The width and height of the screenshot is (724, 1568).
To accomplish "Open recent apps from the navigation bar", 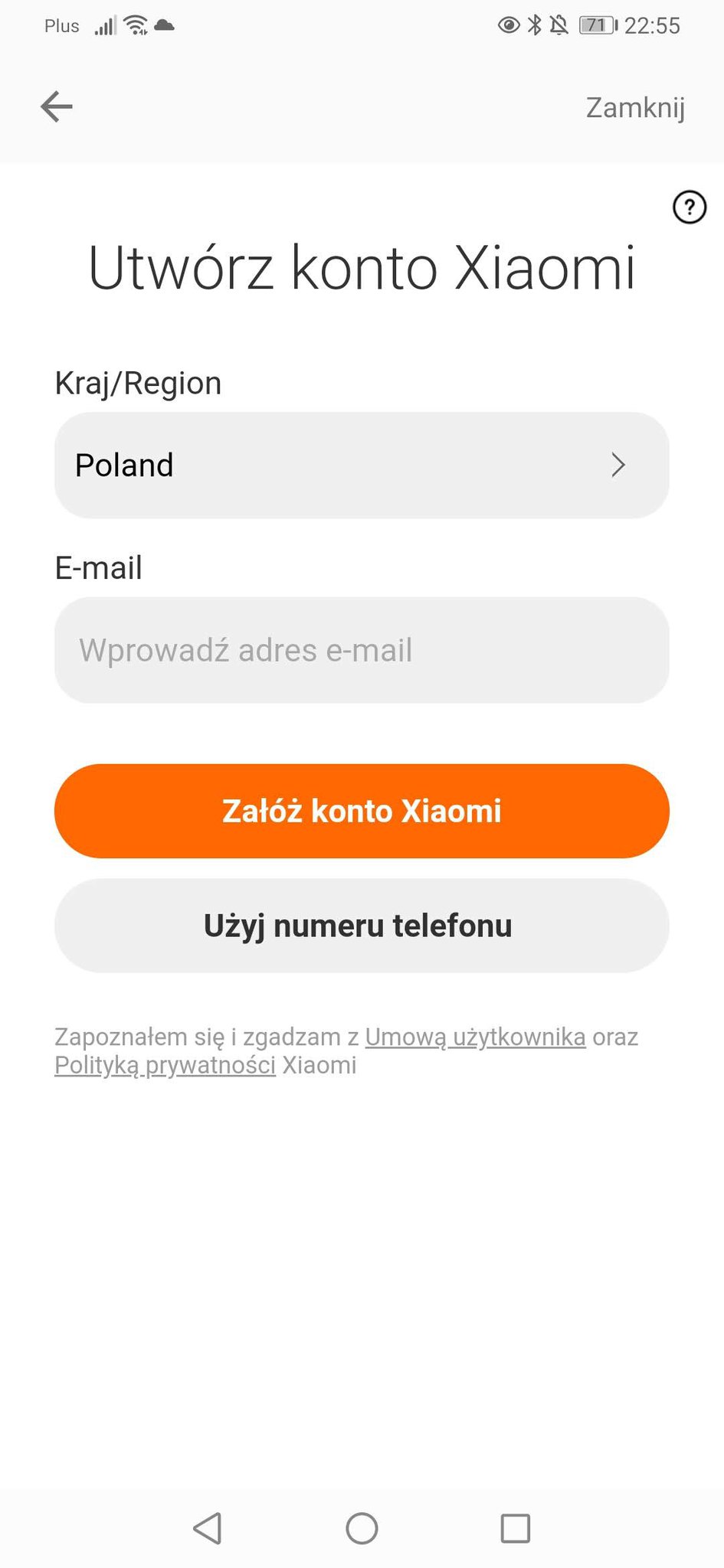I will [516, 1529].
